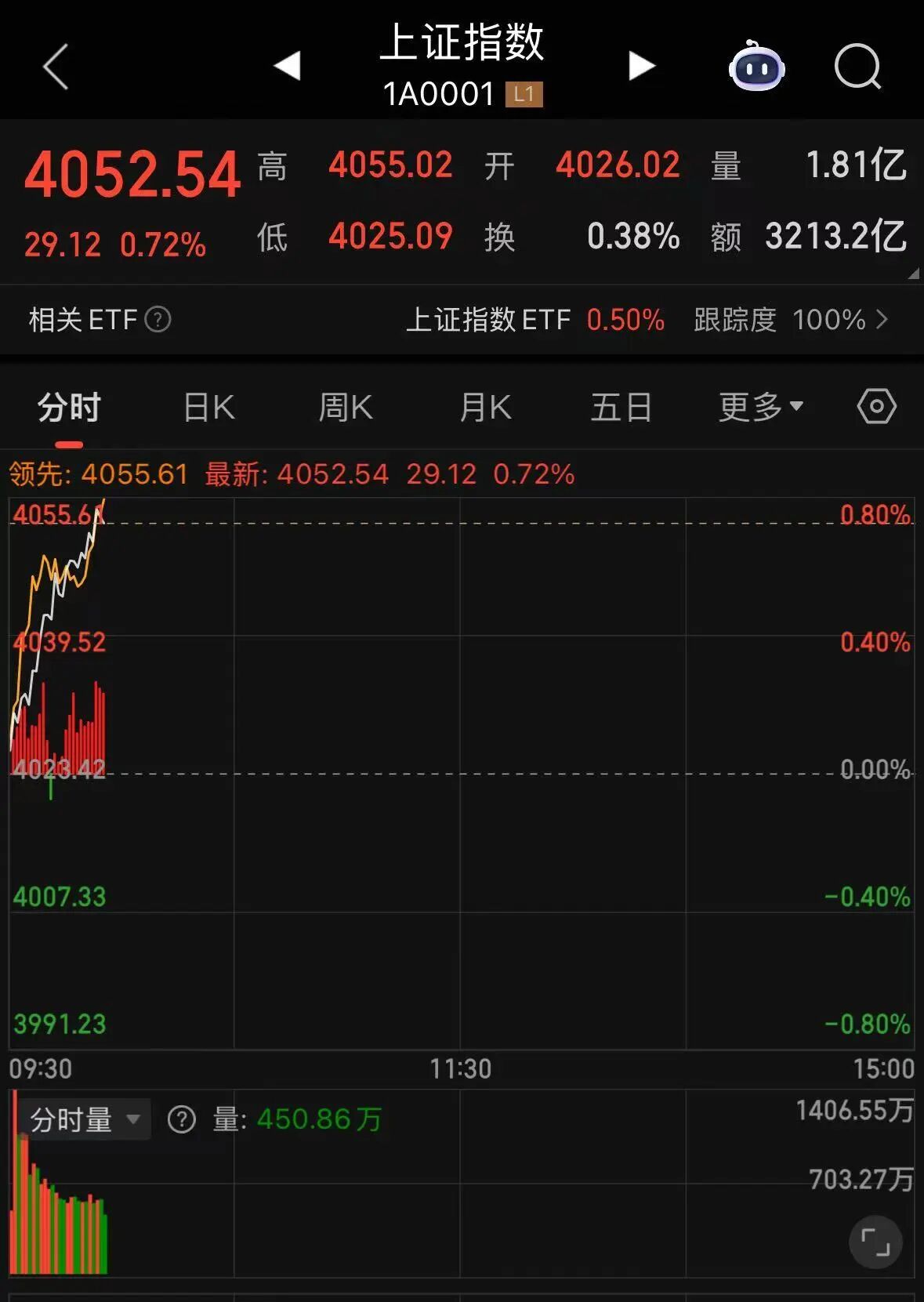Switch to the next index

tap(641, 66)
